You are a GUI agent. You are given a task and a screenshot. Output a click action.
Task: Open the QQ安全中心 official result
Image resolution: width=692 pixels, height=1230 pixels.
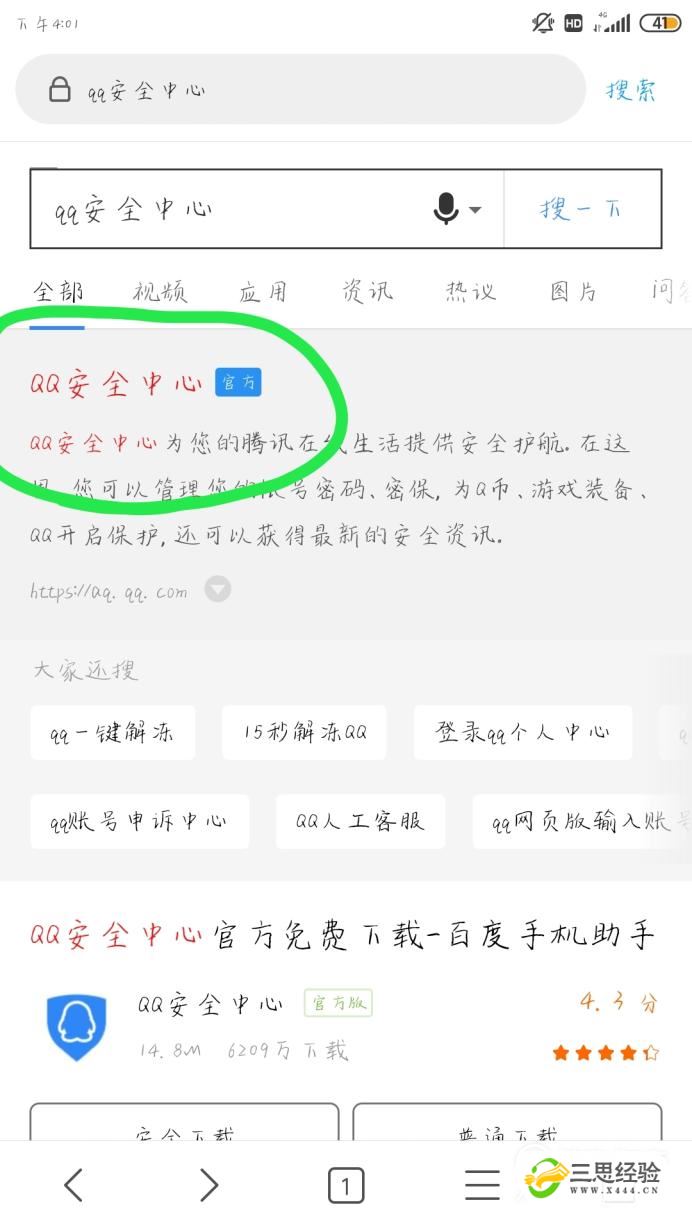point(116,384)
